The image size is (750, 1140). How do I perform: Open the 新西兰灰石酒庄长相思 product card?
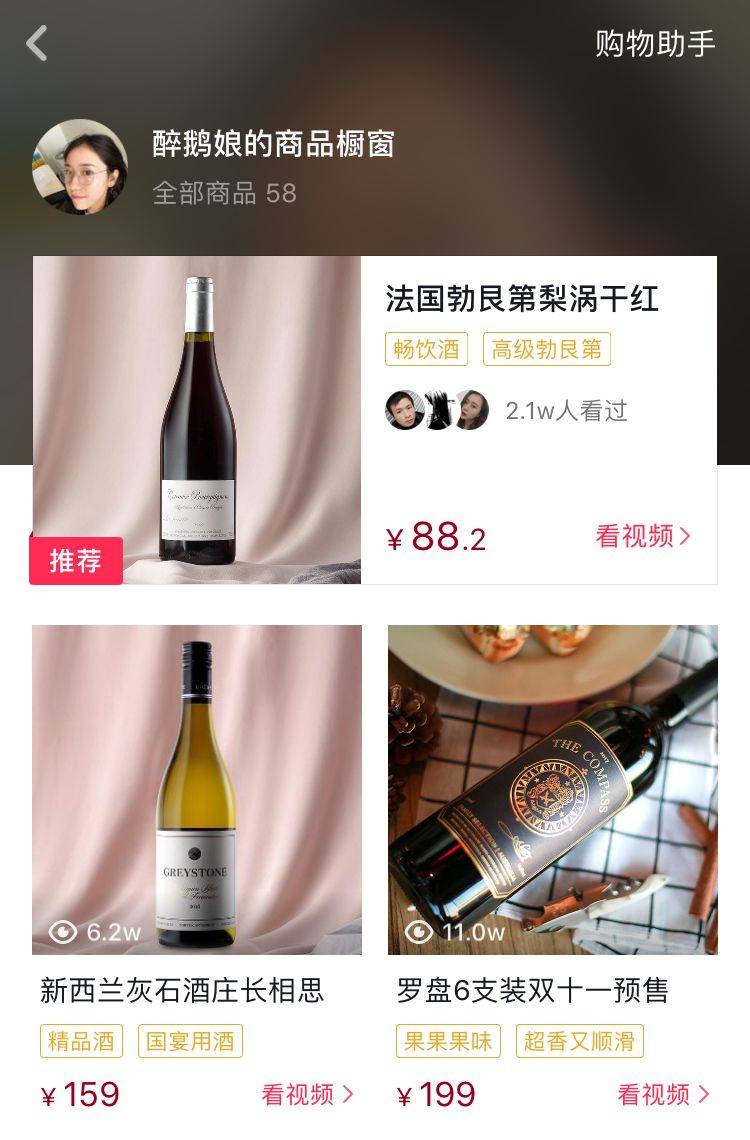pos(197,790)
